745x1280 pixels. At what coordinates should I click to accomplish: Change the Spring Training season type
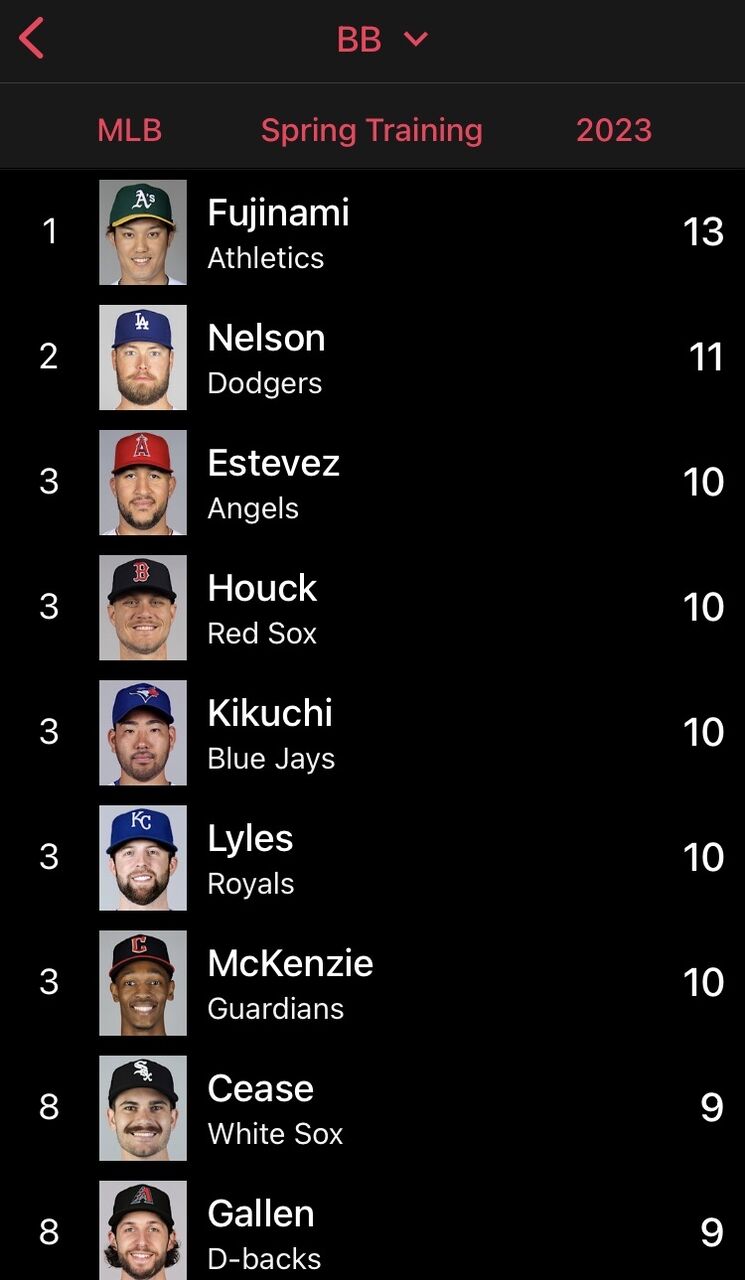coord(371,130)
